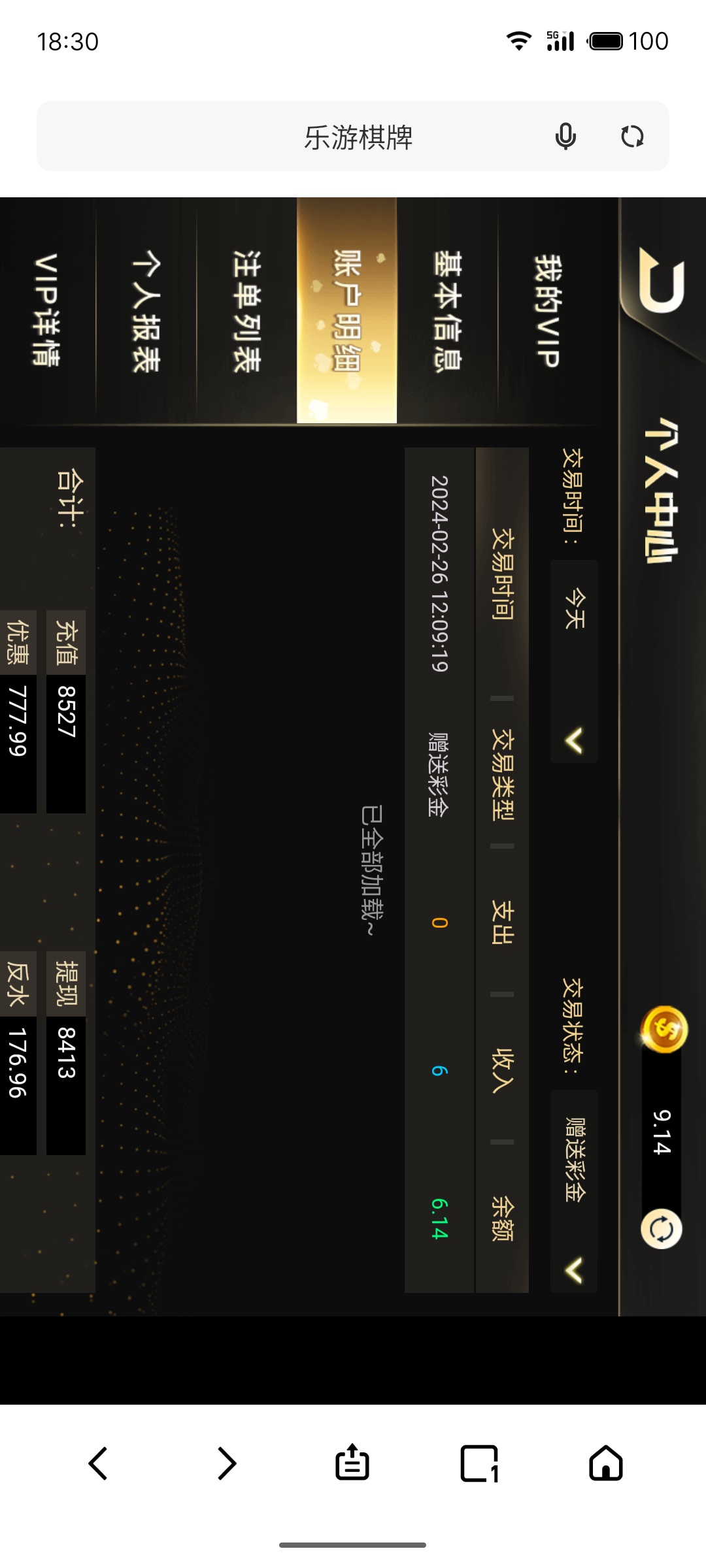The height and width of the screenshot is (1568, 706).
Task: Go forward in the browser toolbar
Action: [x=226, y=1463]
